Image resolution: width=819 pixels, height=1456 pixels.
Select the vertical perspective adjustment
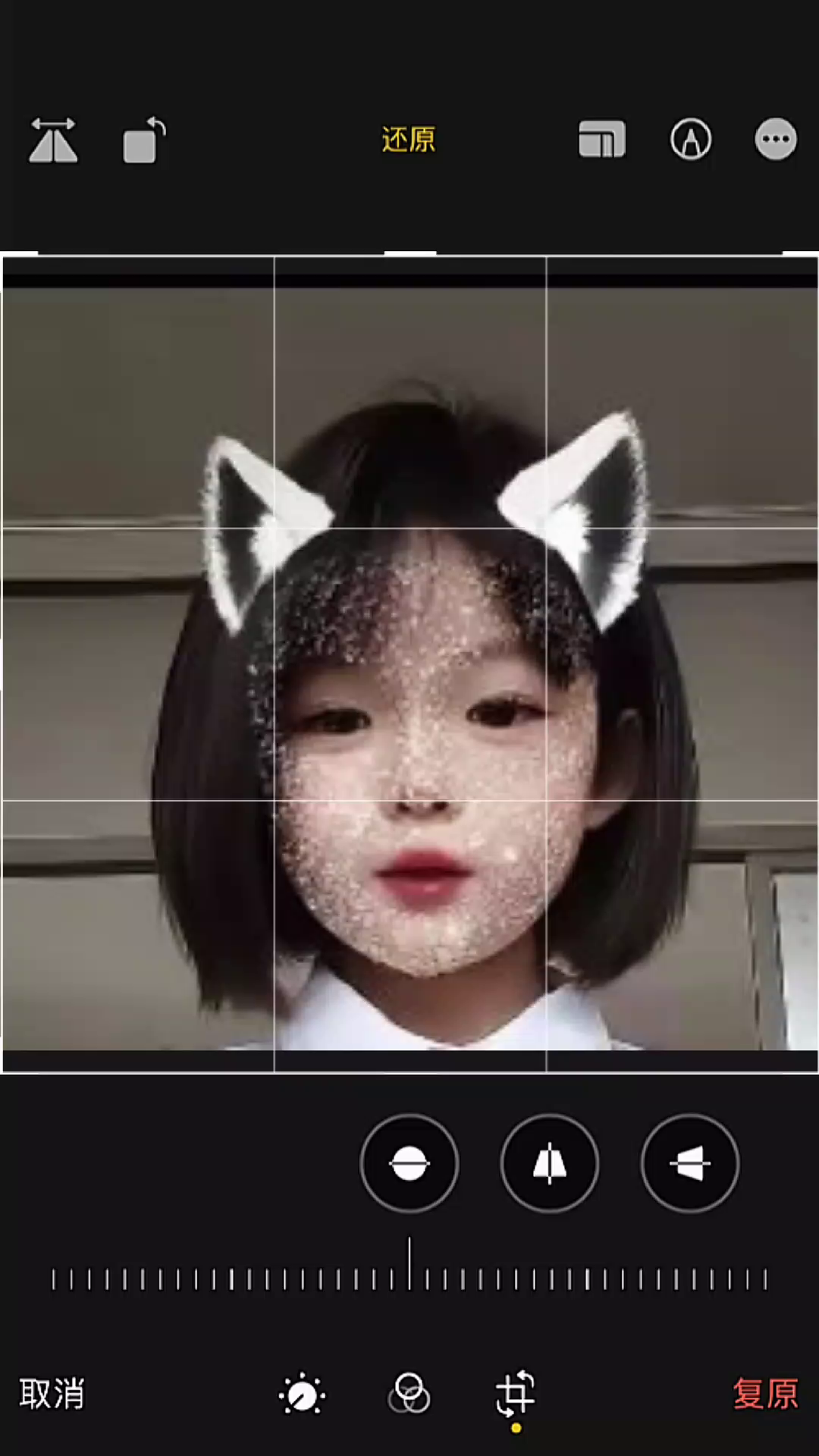click(x=550, y=1163)
